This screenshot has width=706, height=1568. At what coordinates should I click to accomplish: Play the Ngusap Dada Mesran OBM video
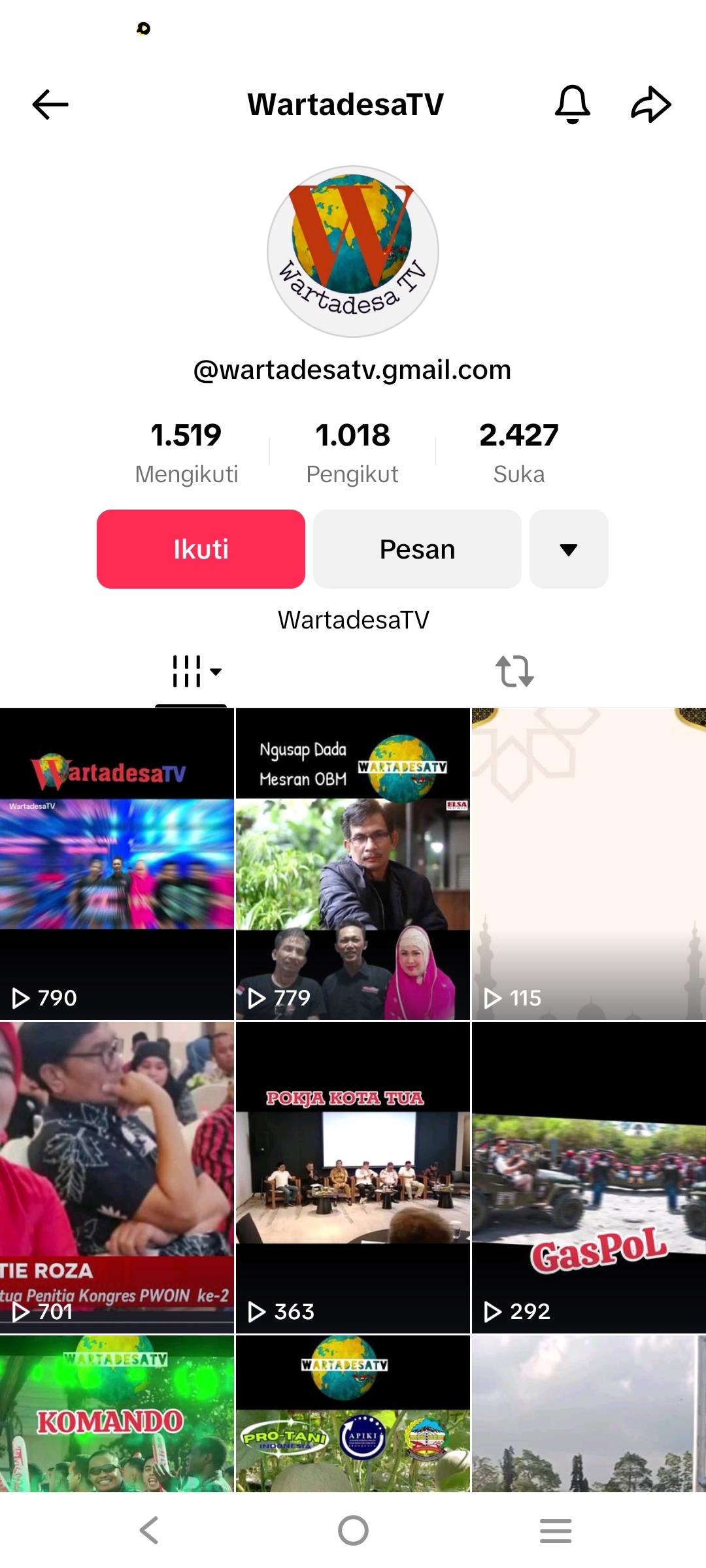(352, 864)
